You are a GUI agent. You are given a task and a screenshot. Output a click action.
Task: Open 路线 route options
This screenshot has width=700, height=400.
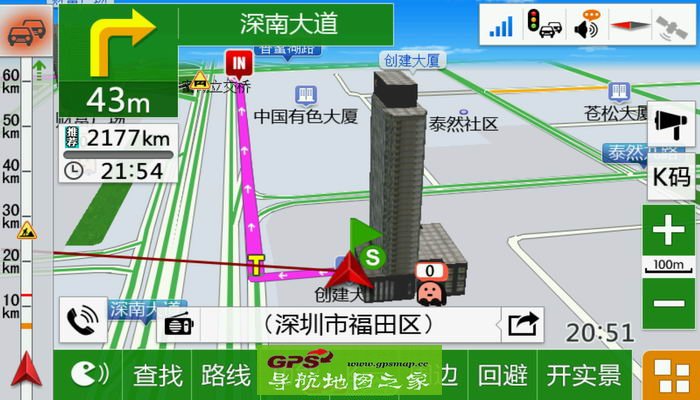pos(226,375)
